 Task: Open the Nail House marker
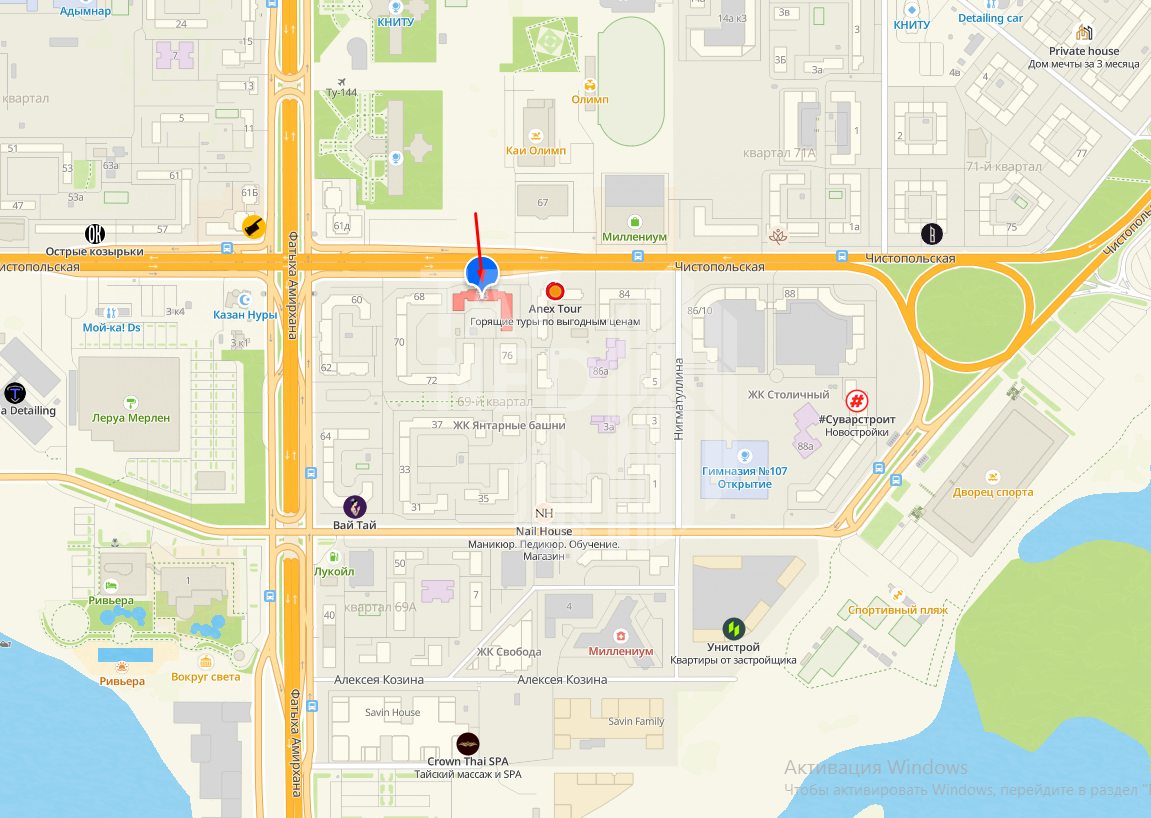[544, 513]
